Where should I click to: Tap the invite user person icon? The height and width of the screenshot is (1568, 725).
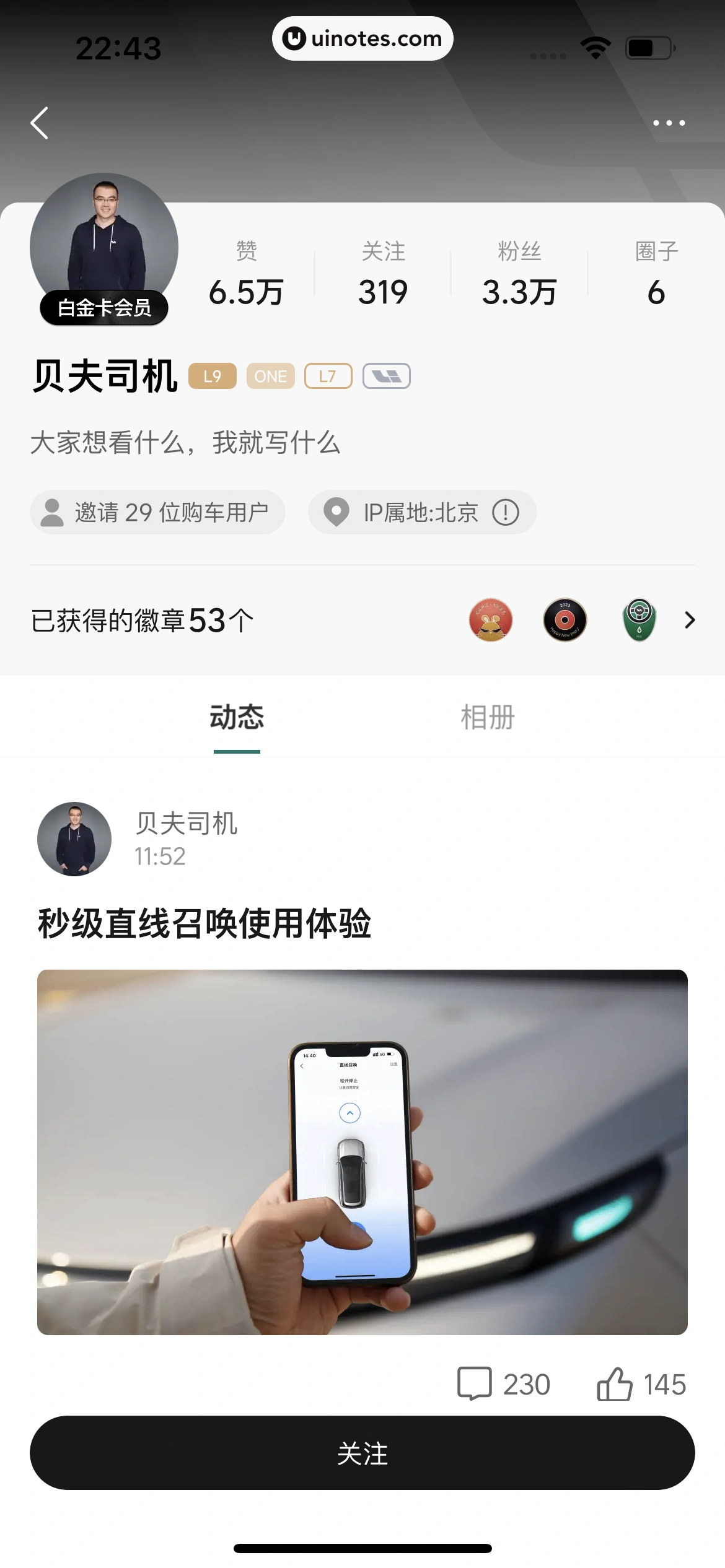52,512
